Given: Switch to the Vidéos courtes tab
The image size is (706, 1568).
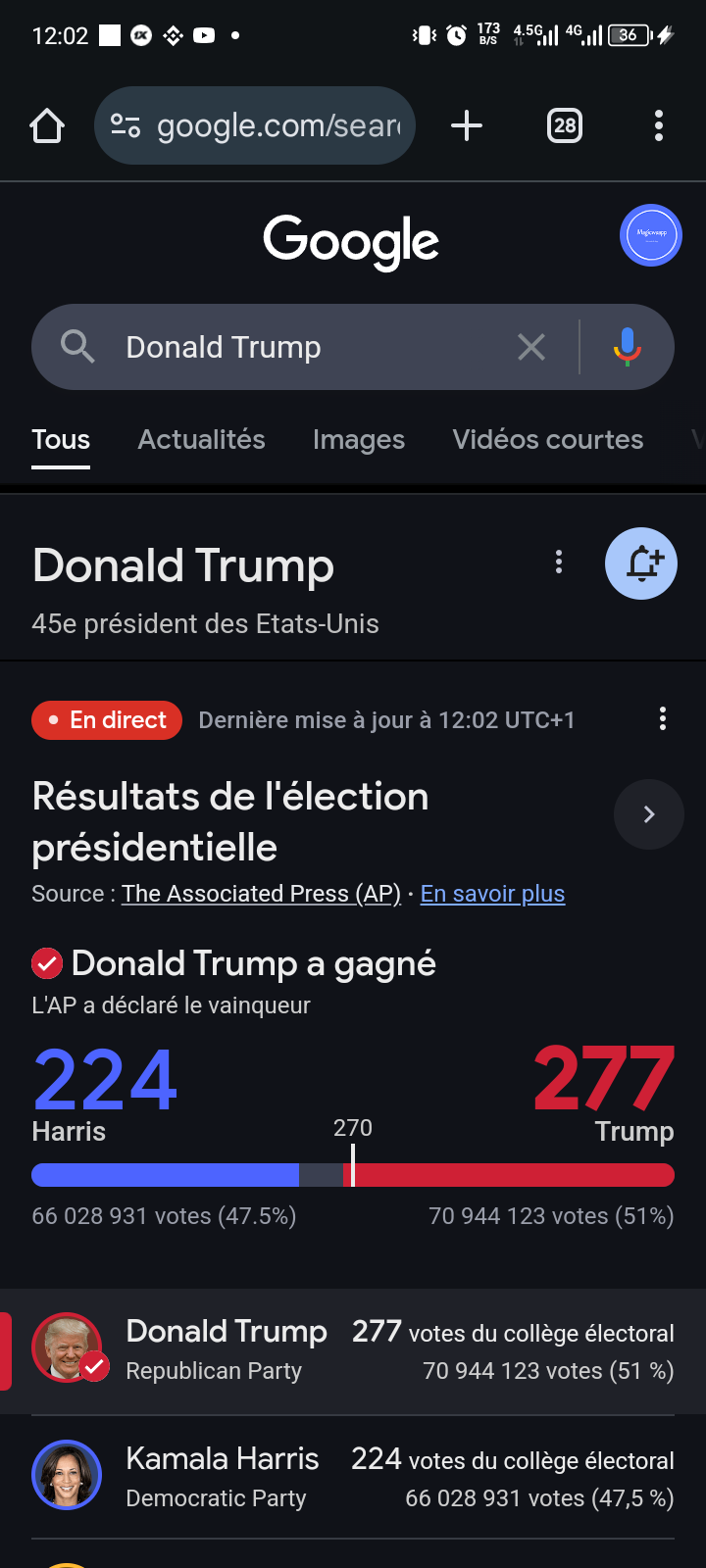Looking at the screenshot, I should 547,440.
